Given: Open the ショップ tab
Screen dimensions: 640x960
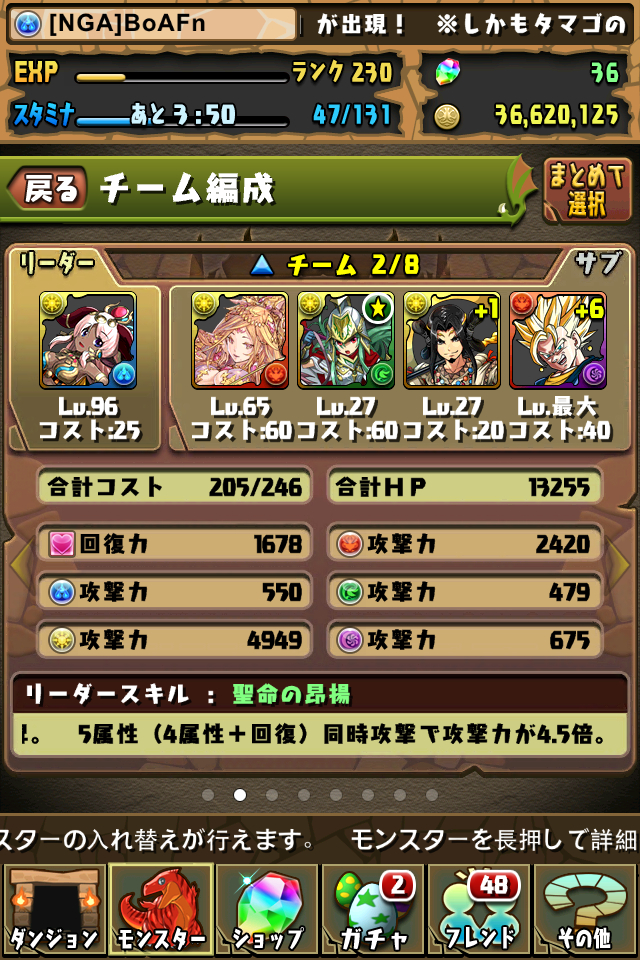Looking at the screenshot, I should [x=267, y=910].
